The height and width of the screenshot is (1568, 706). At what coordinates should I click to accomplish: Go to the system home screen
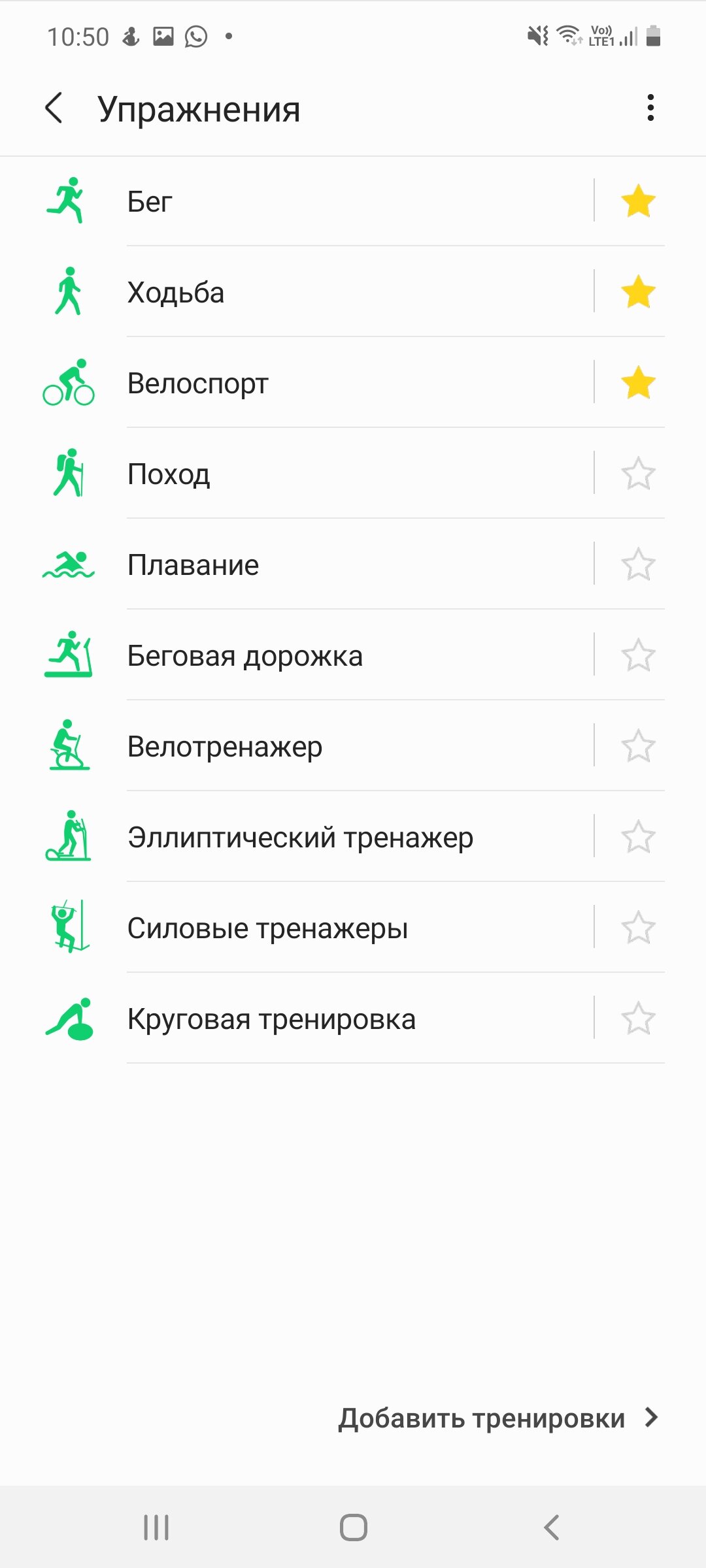coord(353,1527)
